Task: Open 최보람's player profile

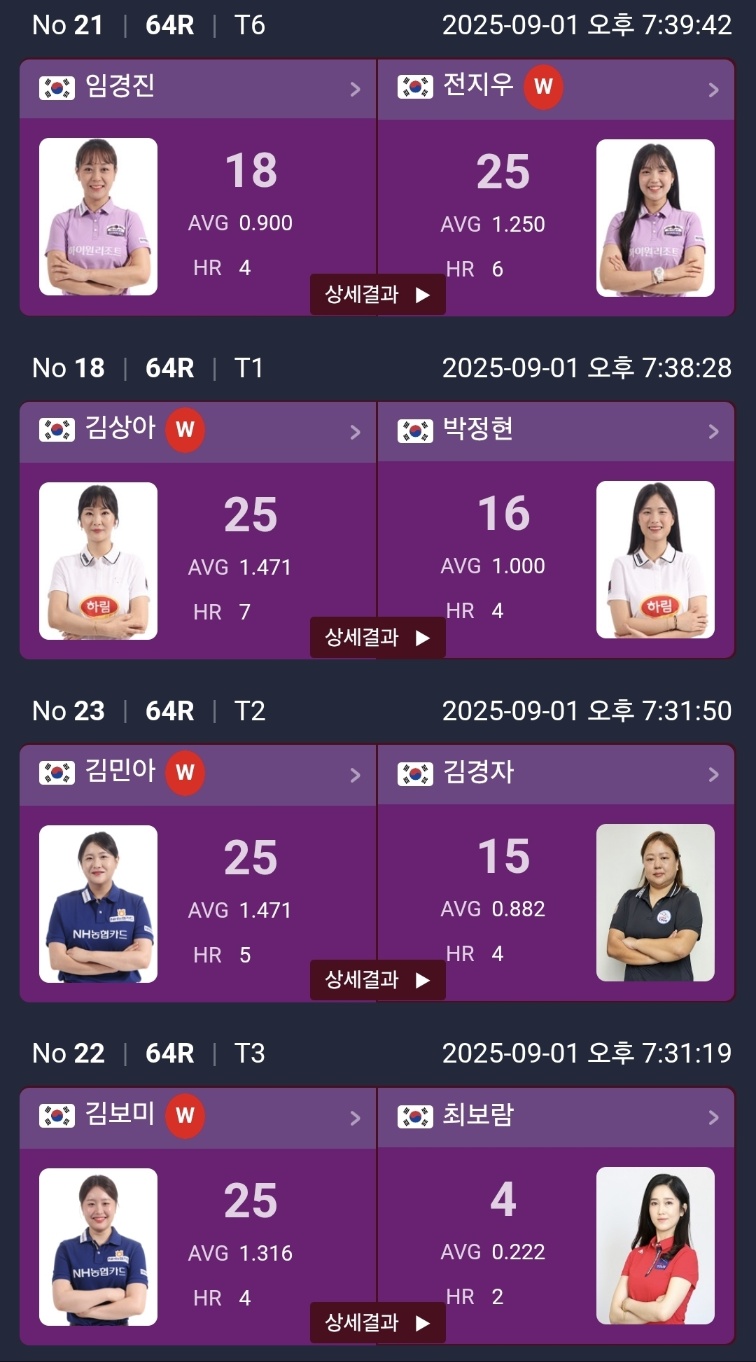Action: click(x=556, y=1118)
